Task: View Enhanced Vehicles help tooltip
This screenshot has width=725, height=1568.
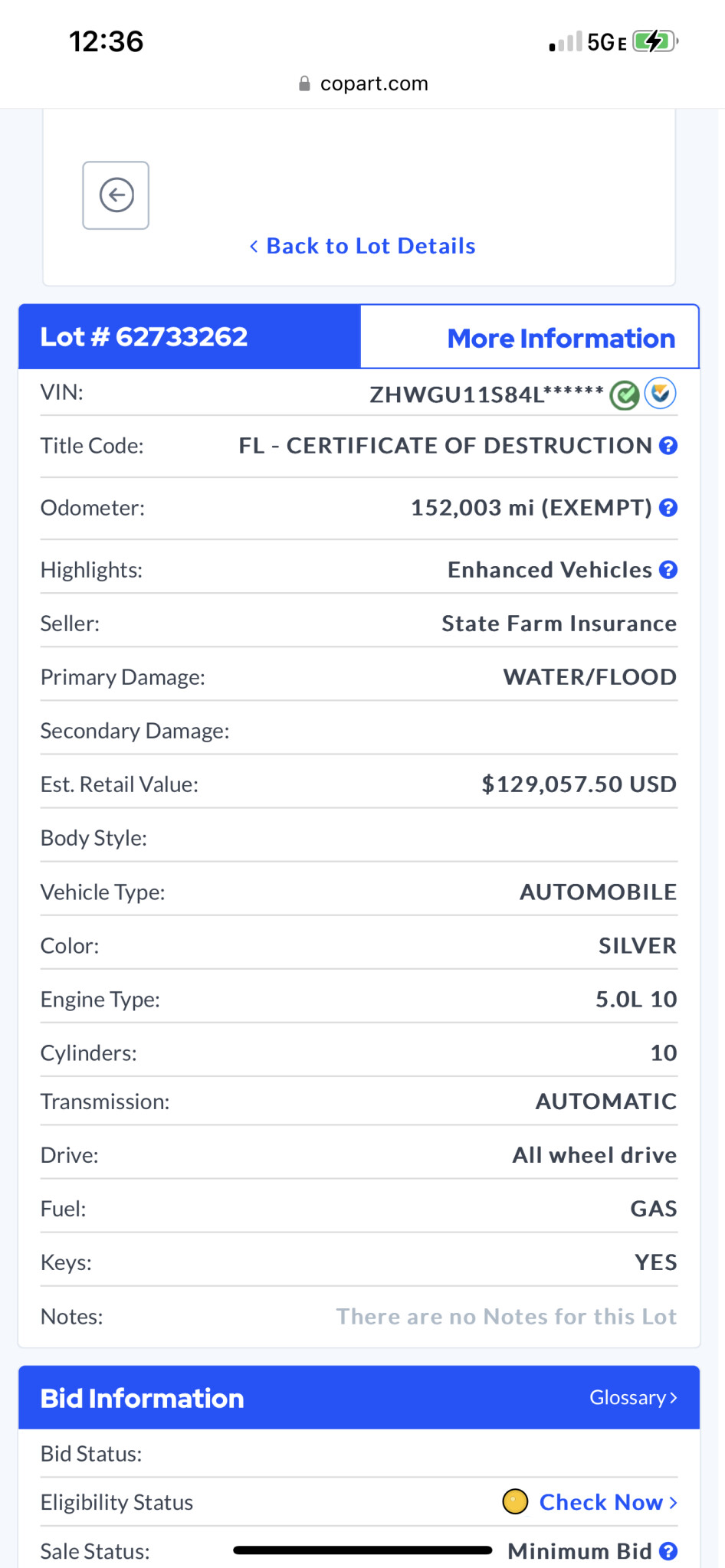Action: [x=668, y=570]
